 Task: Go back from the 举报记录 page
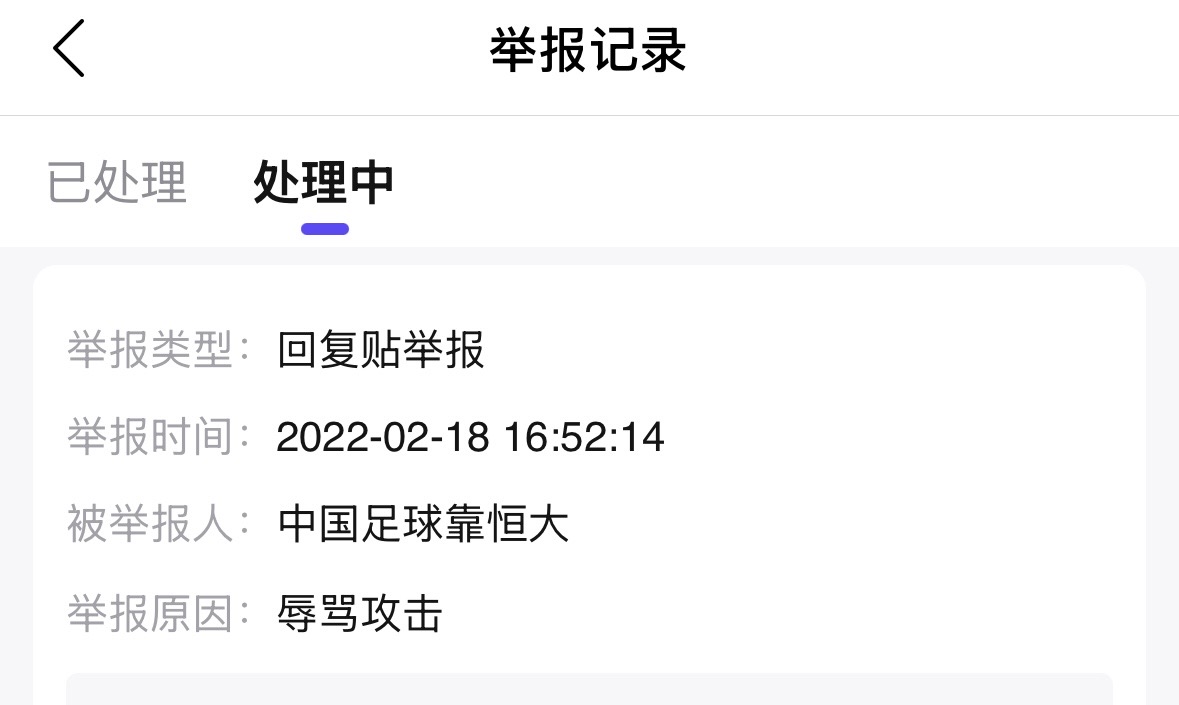coord(69,49)
